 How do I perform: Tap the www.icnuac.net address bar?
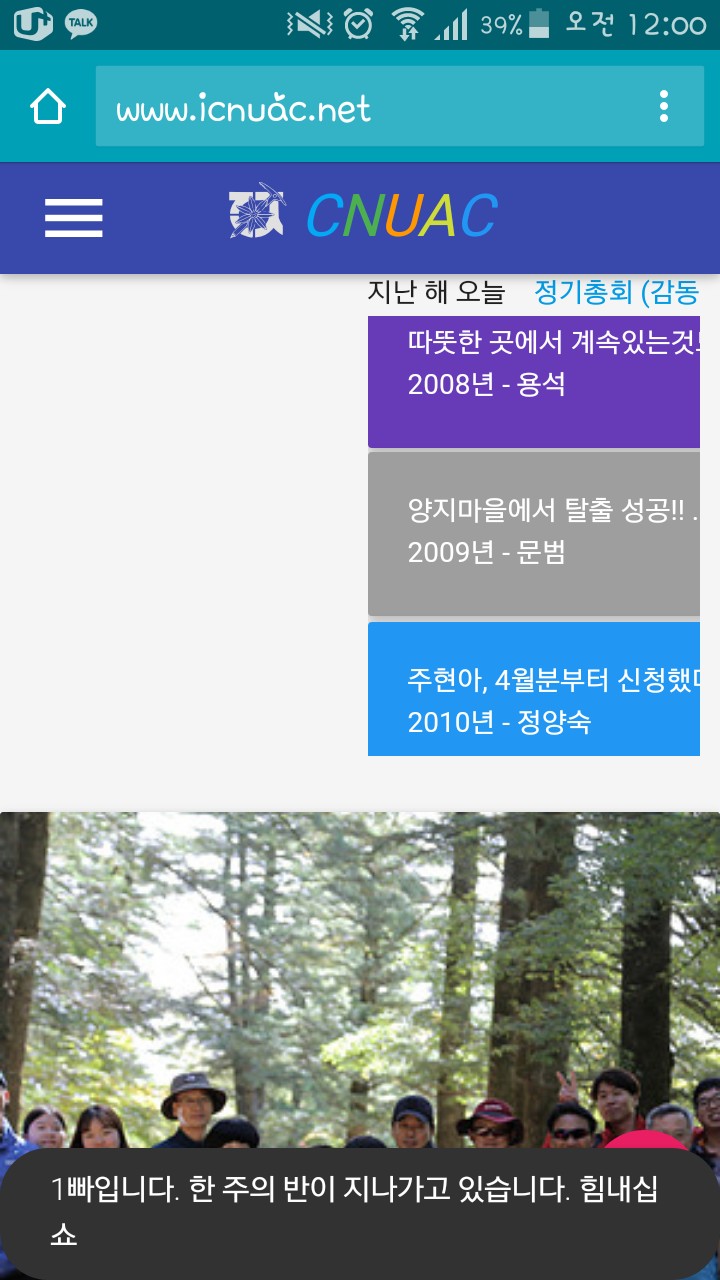click(370, 107)
